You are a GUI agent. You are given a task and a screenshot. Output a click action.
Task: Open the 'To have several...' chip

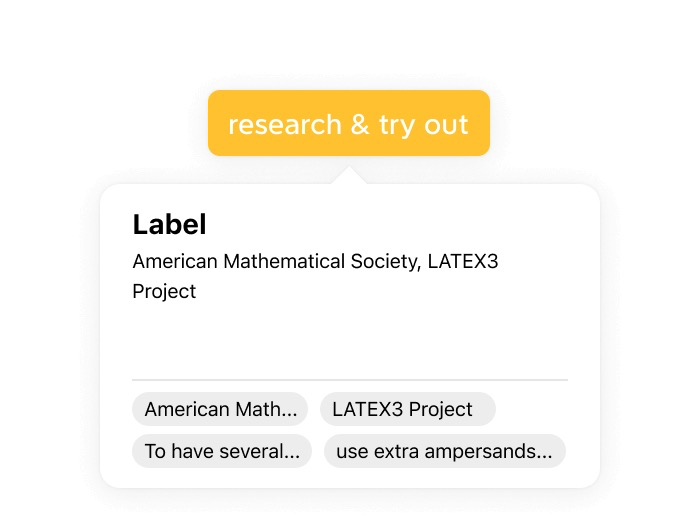coord(222,451)
